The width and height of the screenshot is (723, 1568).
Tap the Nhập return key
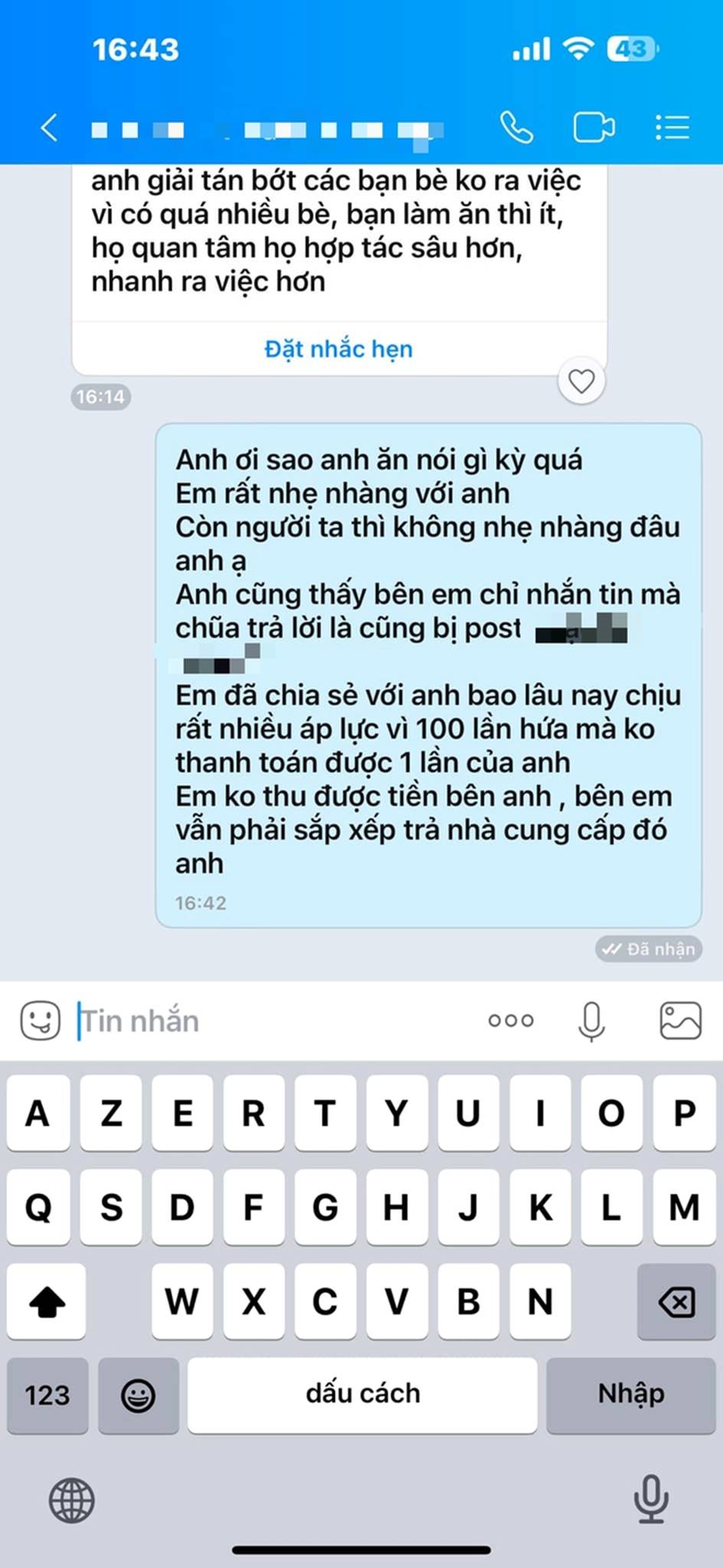click(x=630, y=1394)
